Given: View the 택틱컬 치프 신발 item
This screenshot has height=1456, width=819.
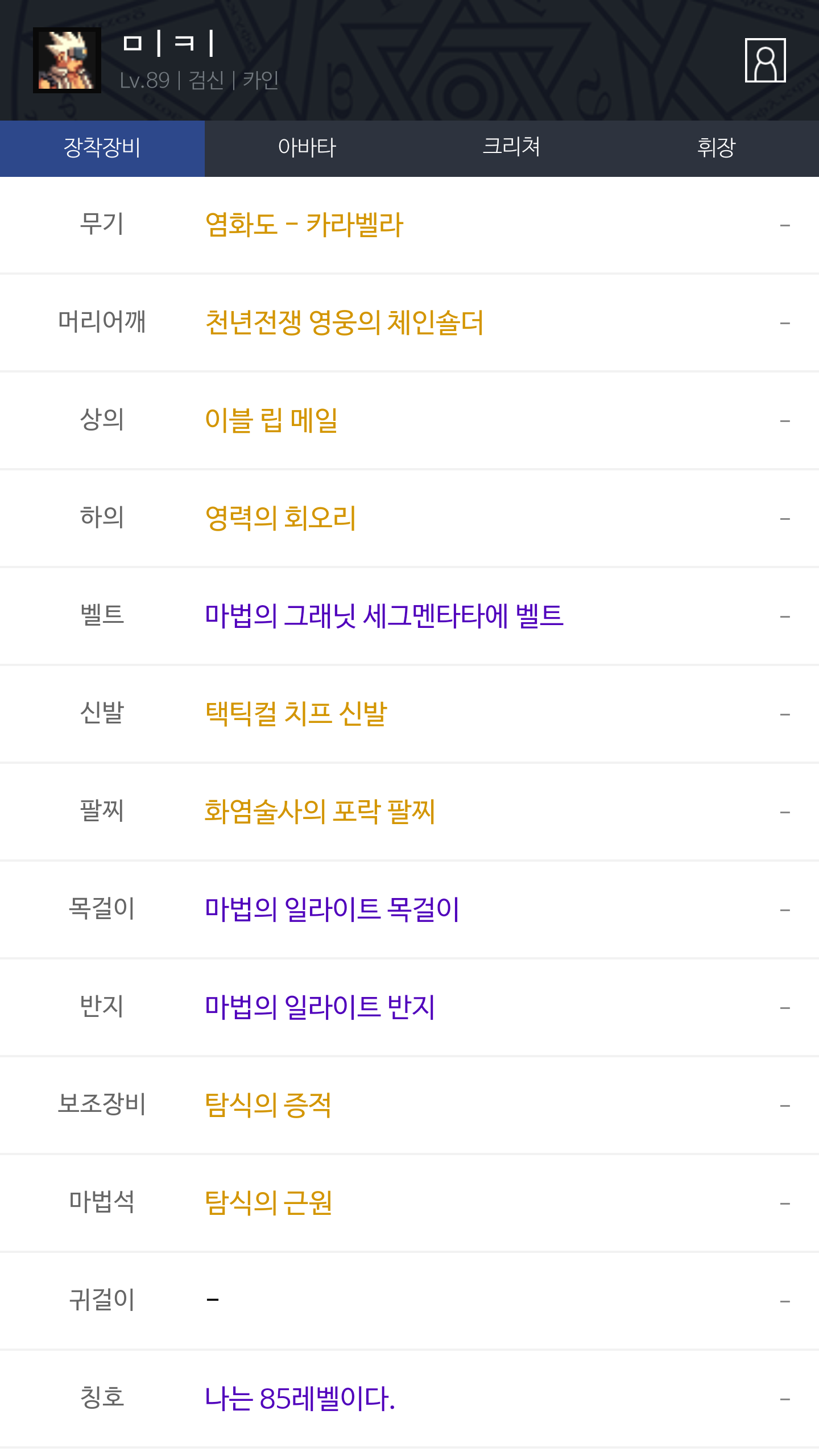Looking at the screenshot, I should (296, 714).
